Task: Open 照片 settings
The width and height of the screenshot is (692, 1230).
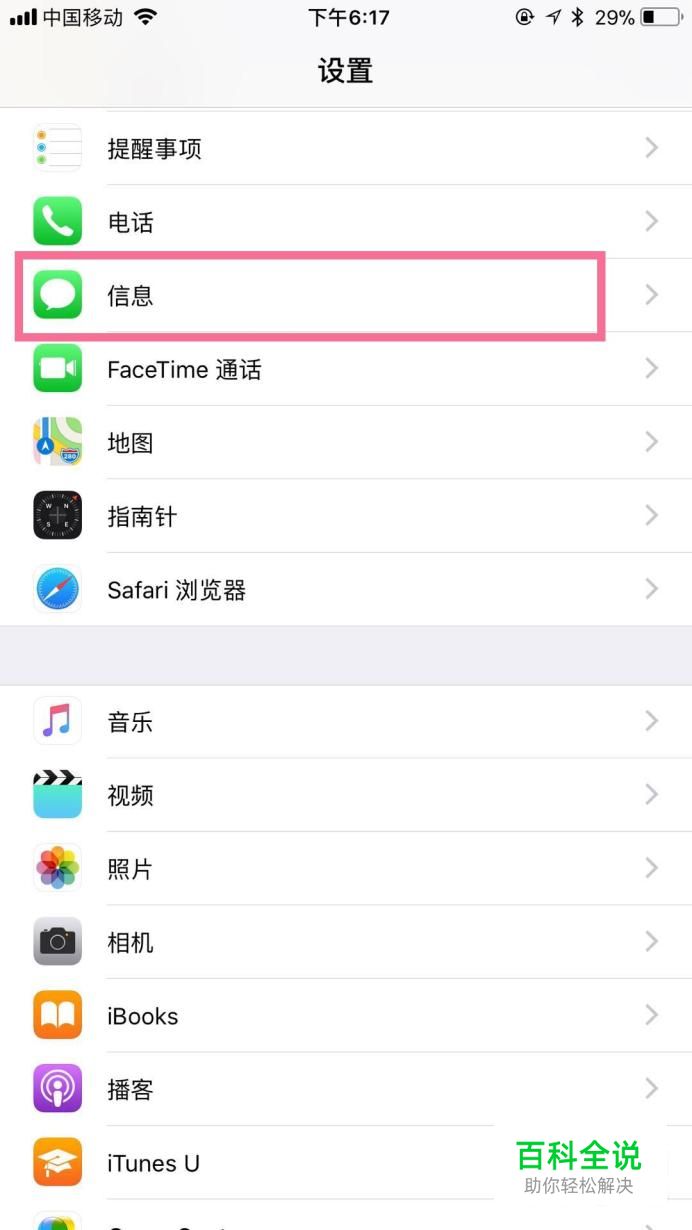Action: pyautogui.click(x=345, y=869)
